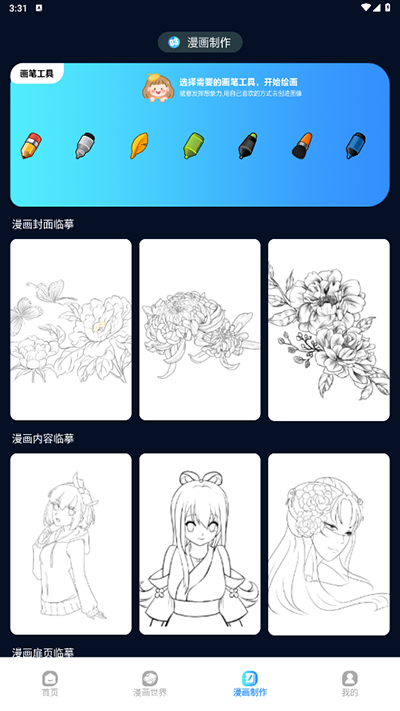The image size is (400, 711).
Task: Open the 我的 profile tab
Action: [x=350, y=684]
